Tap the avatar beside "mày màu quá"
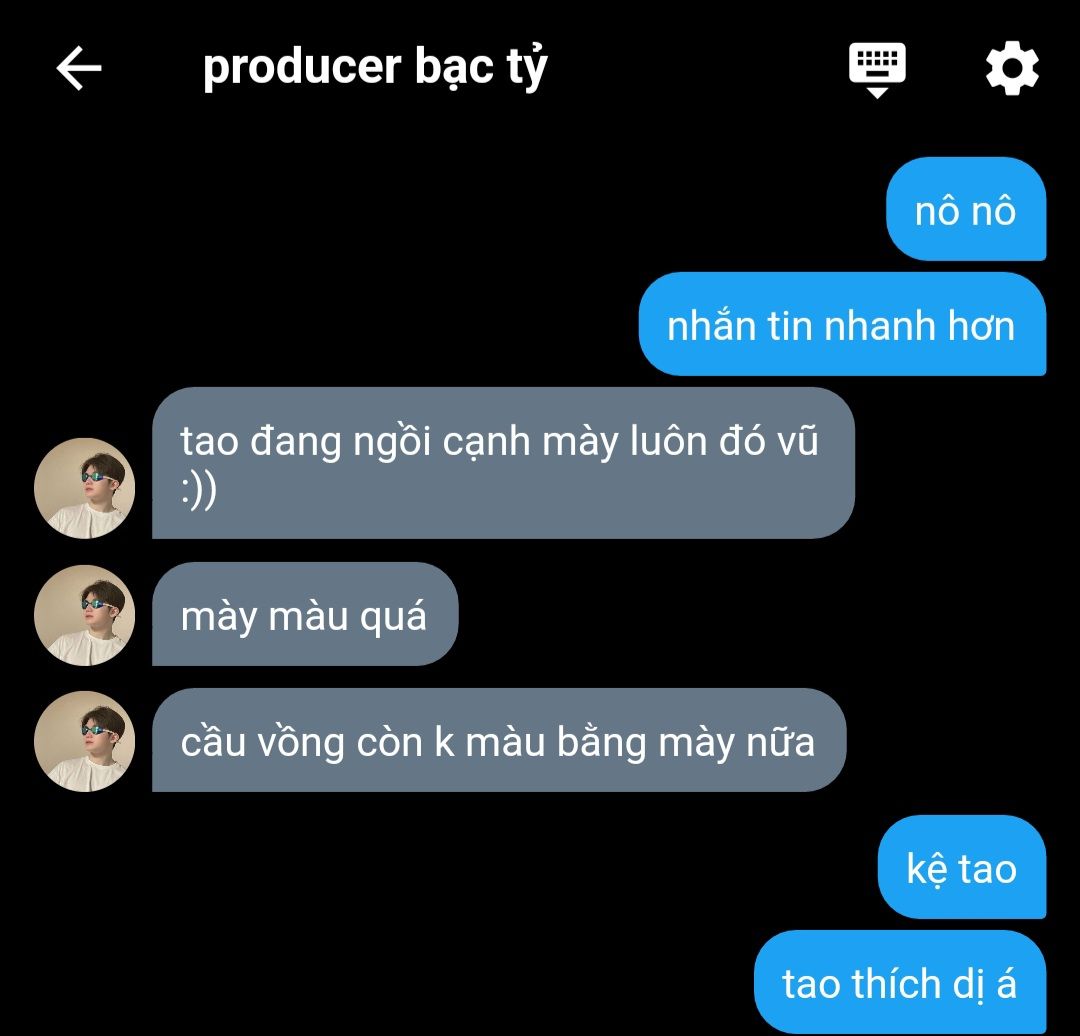 tap(85, 615)
